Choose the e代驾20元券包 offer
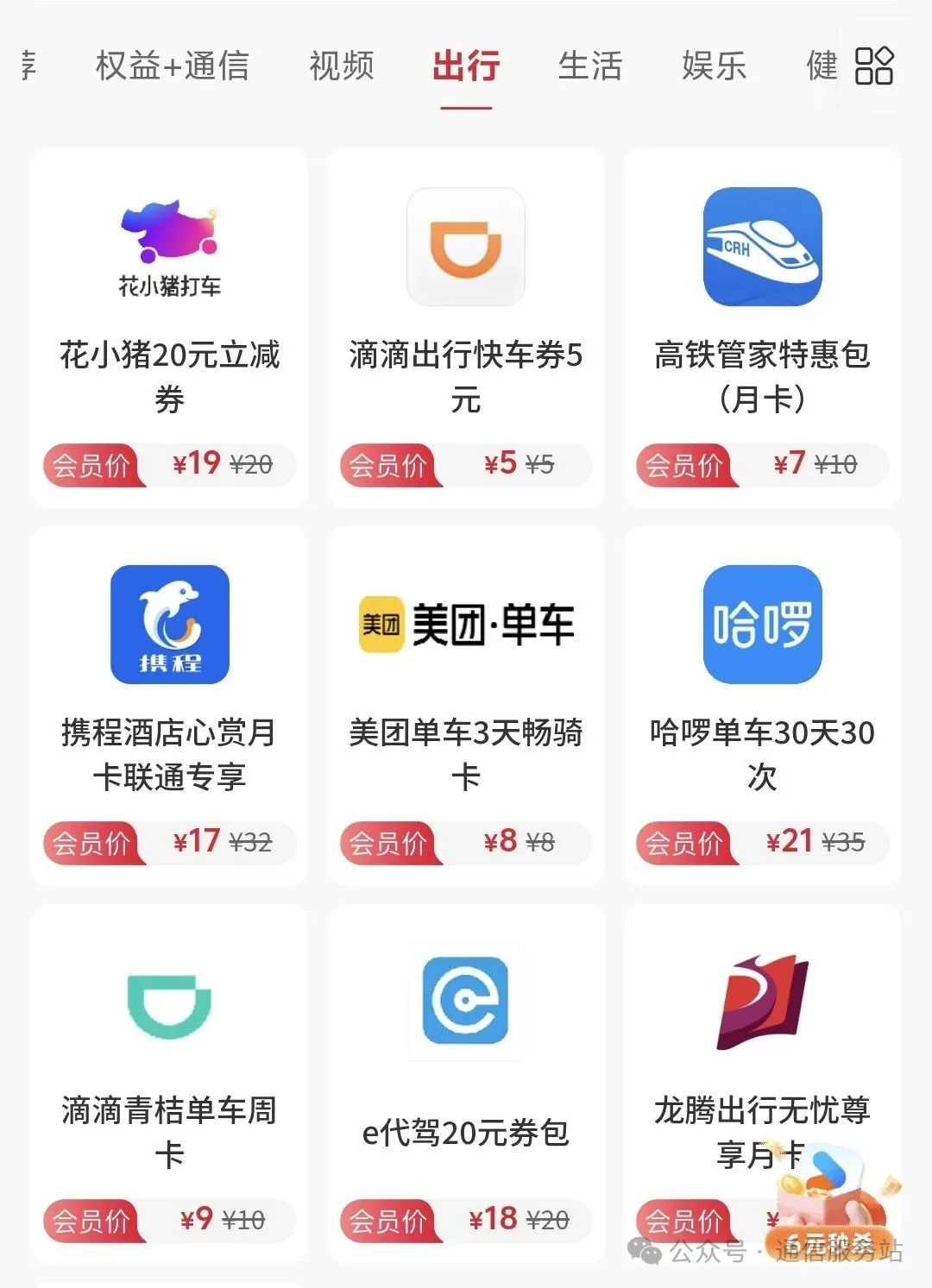 pyautogui.click(x=466, y=1083)
